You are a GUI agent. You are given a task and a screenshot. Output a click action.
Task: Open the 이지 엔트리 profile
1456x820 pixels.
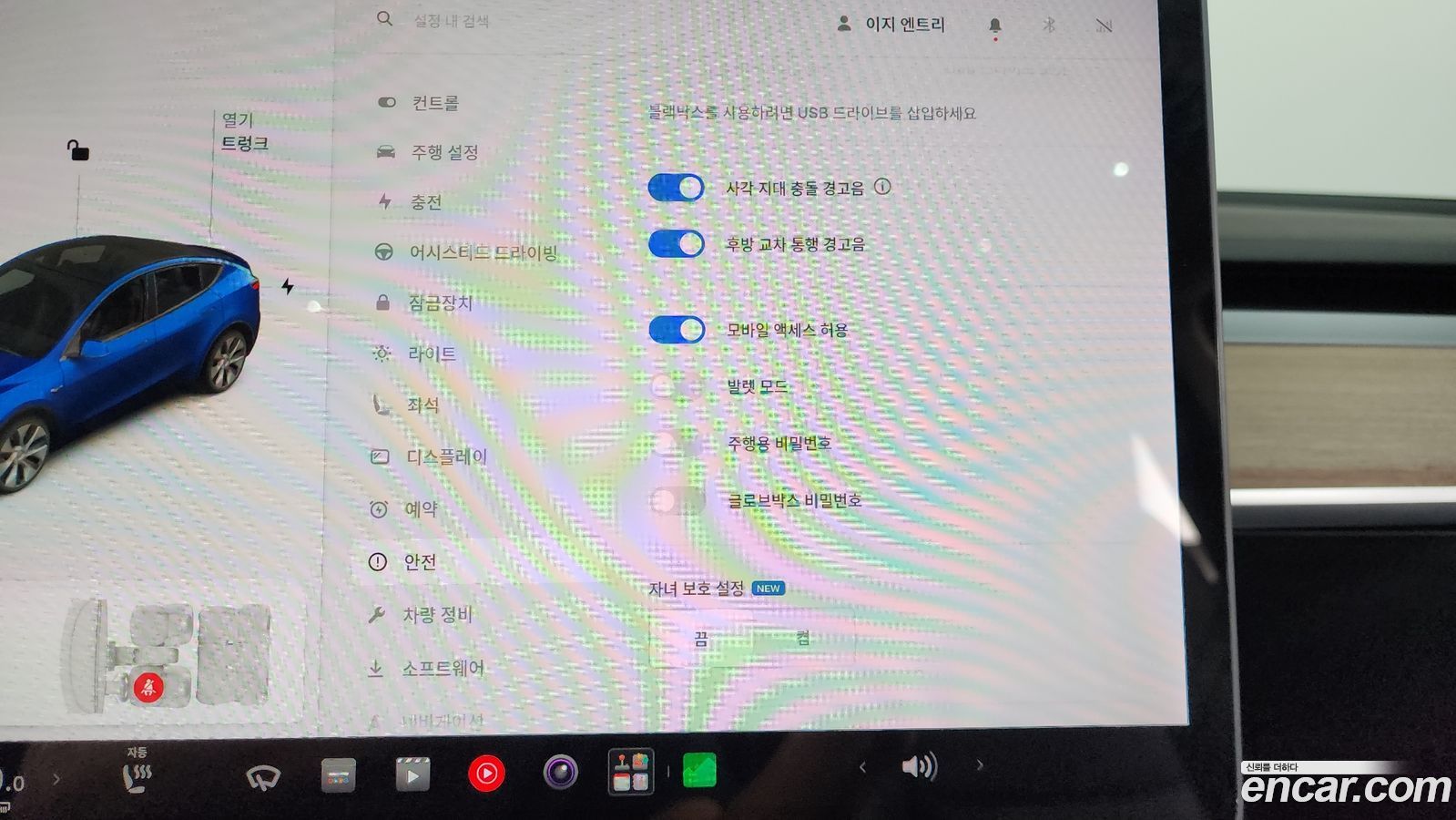pos(891,25)
